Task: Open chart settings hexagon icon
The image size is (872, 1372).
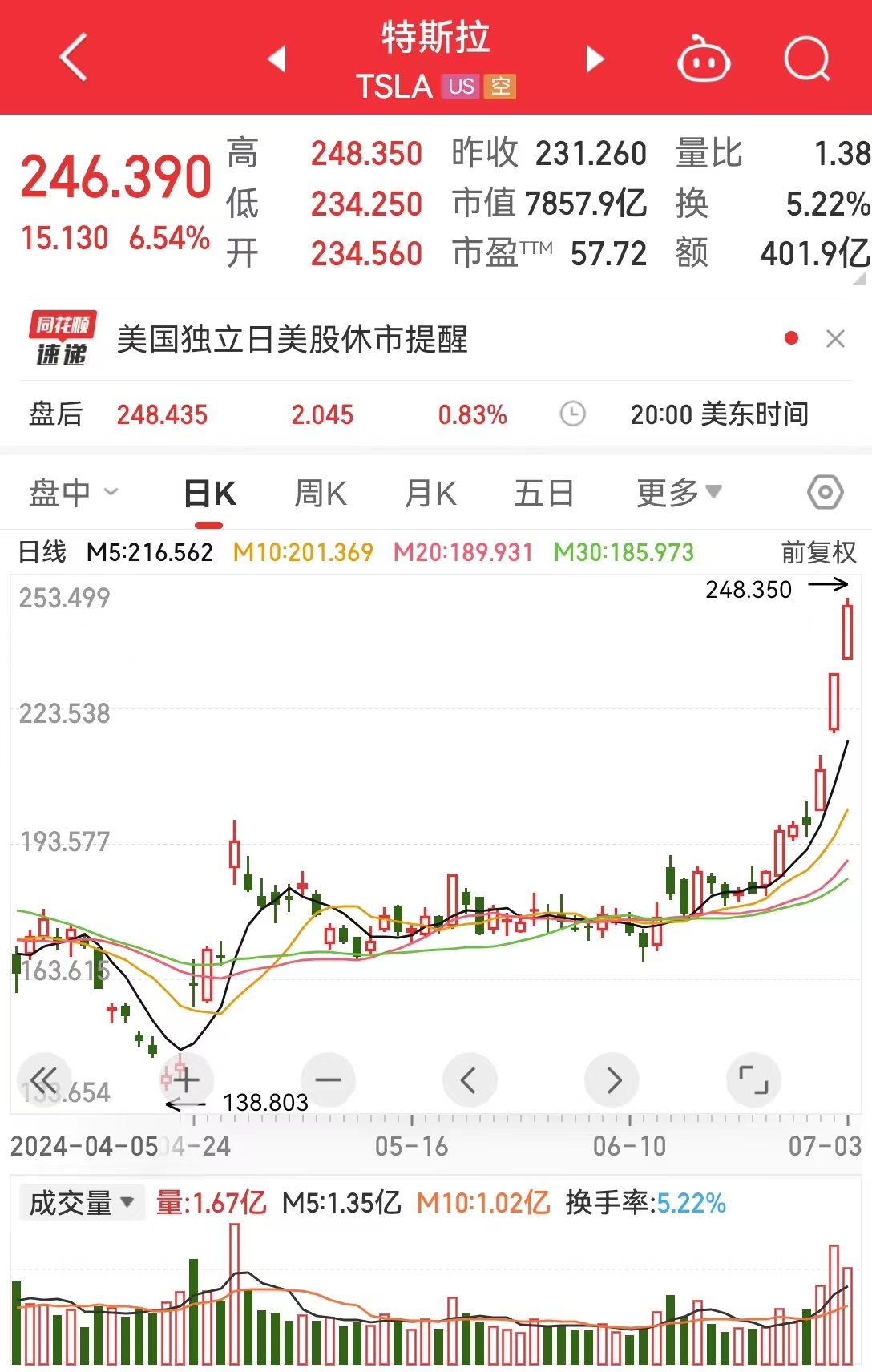Action: point(825,492)
